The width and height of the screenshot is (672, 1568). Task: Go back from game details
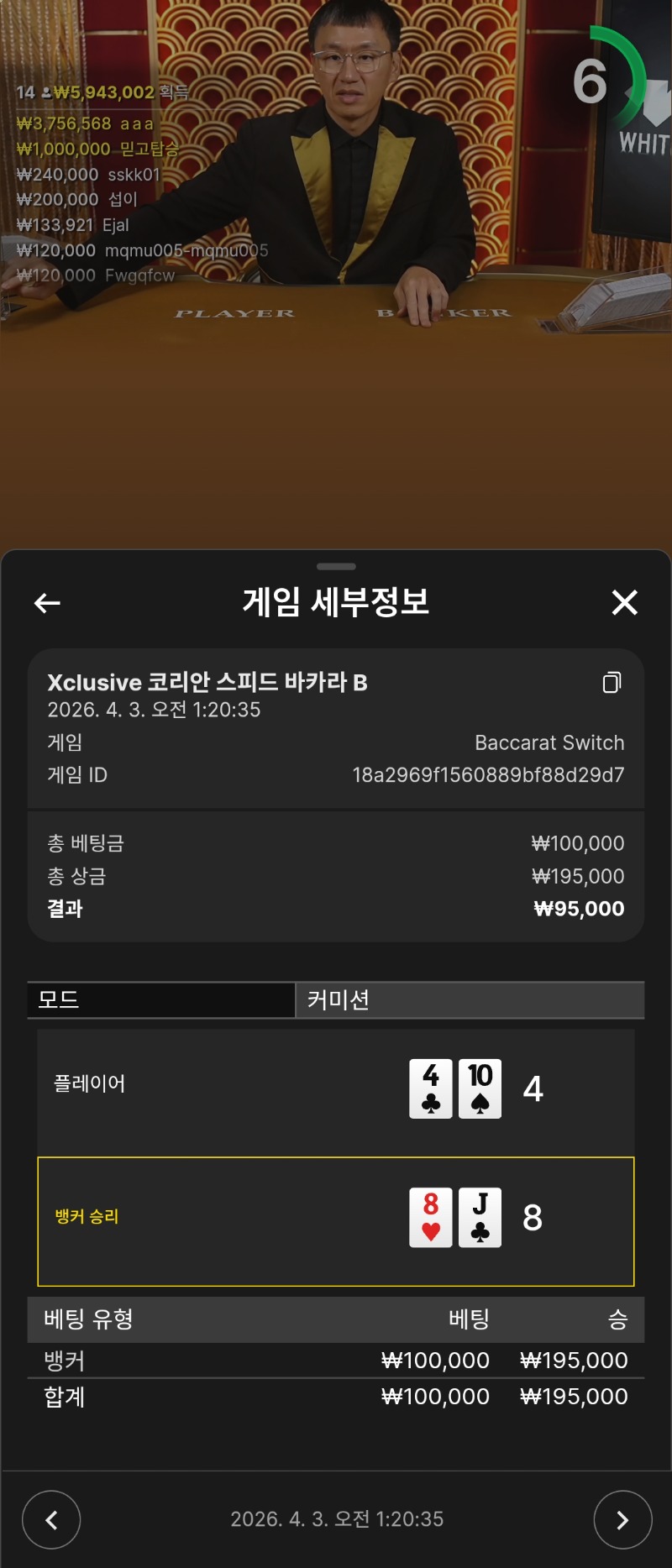click(x=47, y=602)
